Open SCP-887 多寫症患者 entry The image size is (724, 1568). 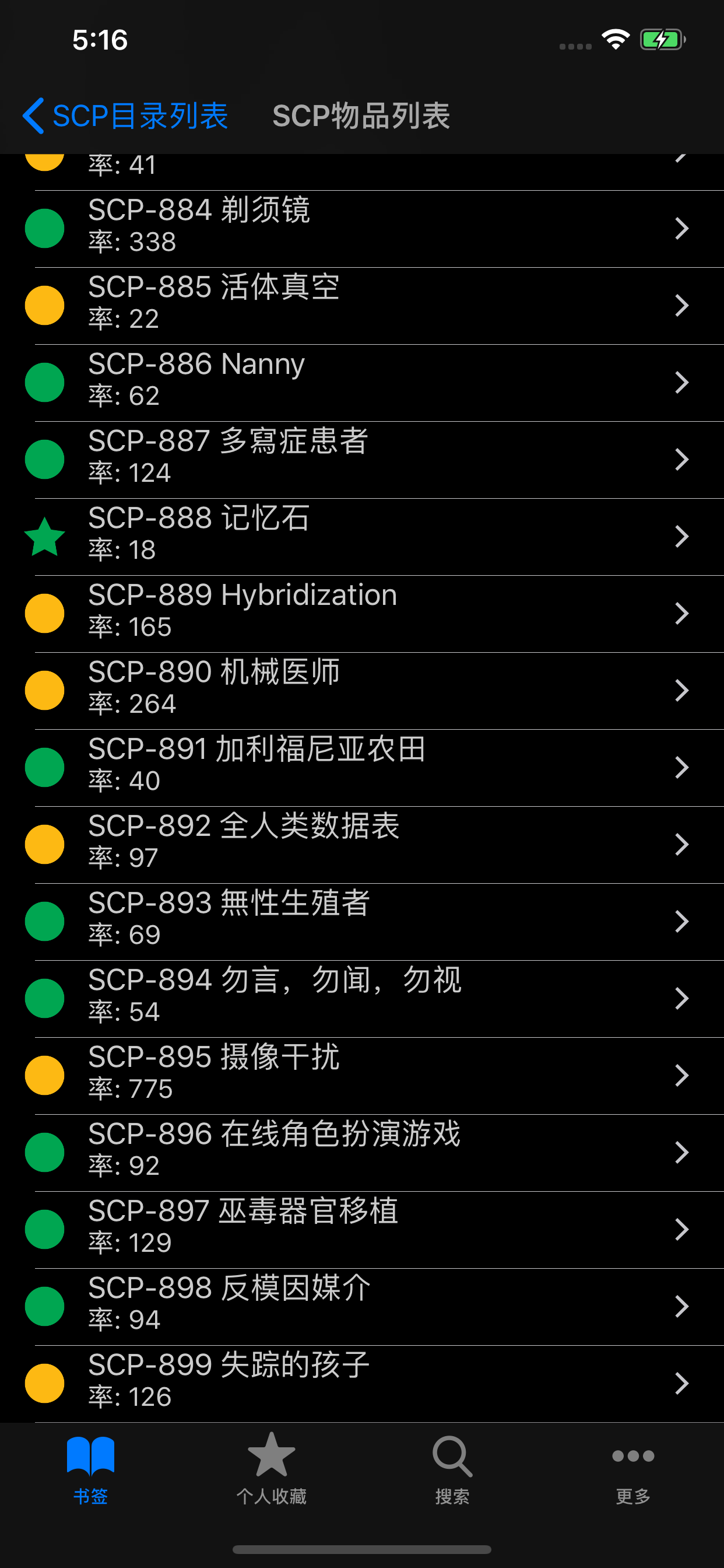coord(362,460)
